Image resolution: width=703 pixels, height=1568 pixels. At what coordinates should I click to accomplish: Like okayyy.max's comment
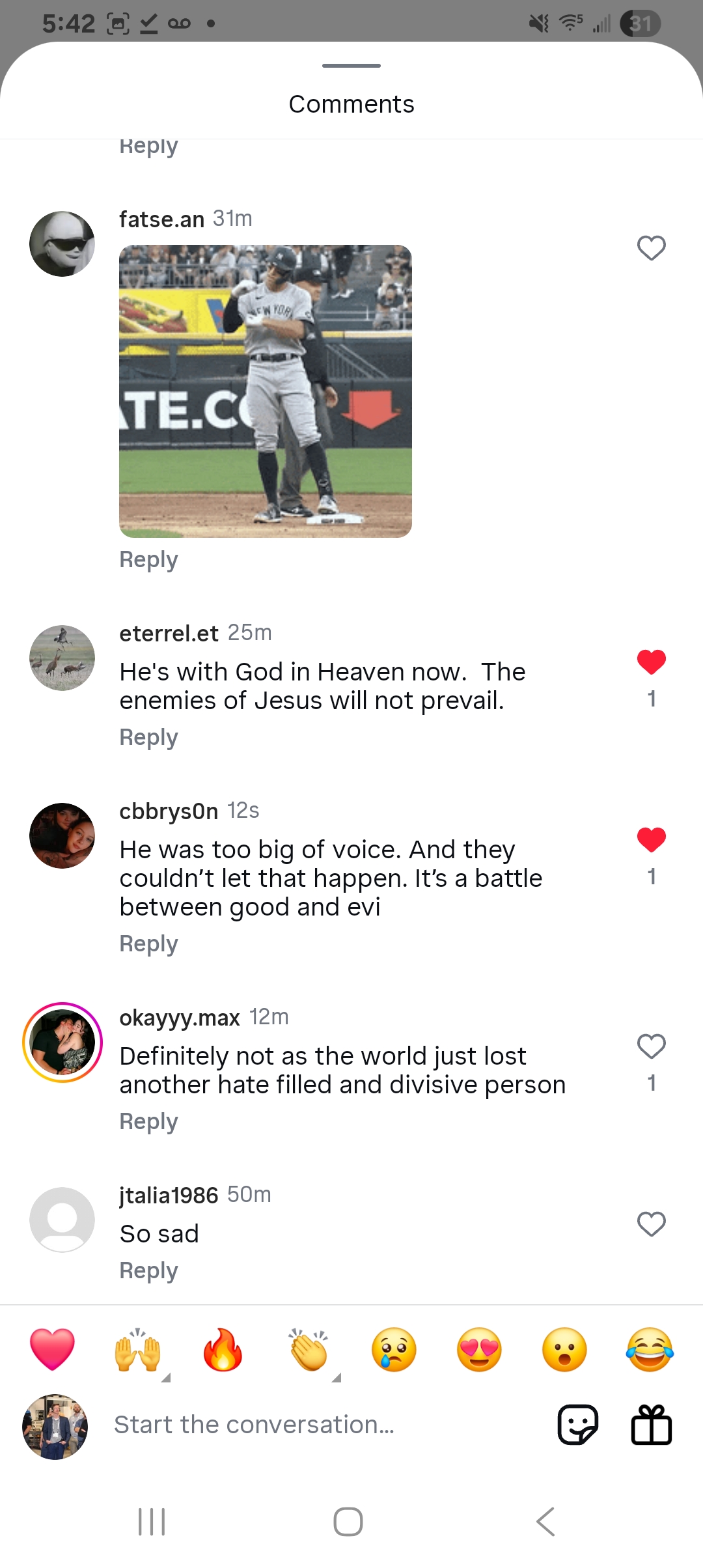651,1046
